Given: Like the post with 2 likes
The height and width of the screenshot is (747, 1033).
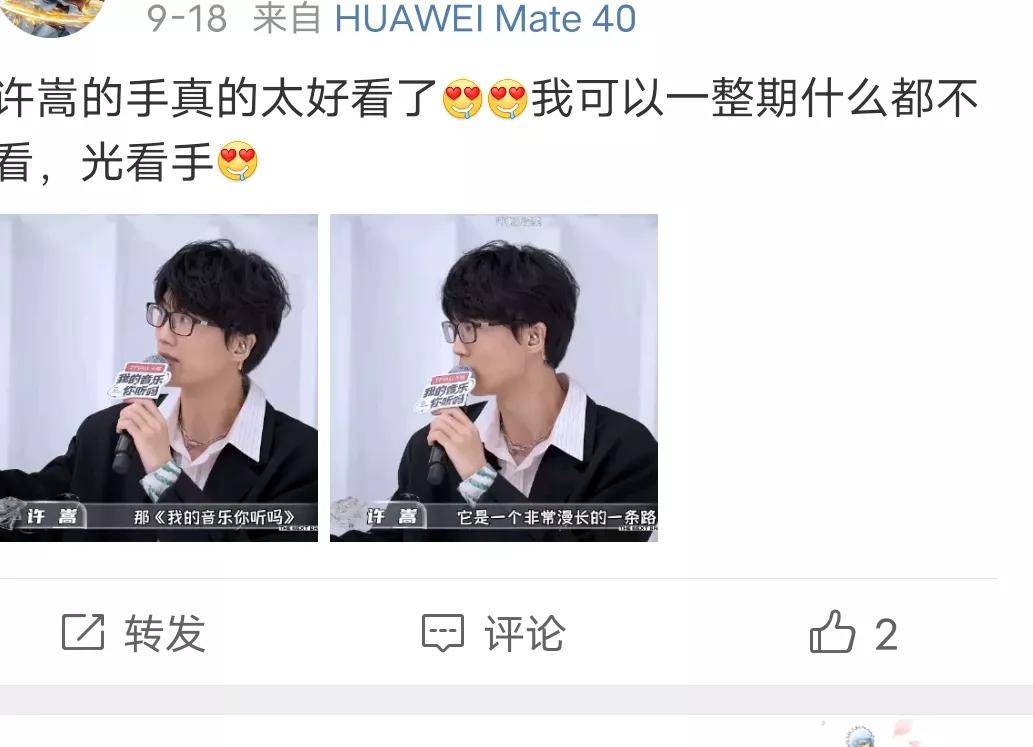Looking at the screenshot, I should 852,633.
